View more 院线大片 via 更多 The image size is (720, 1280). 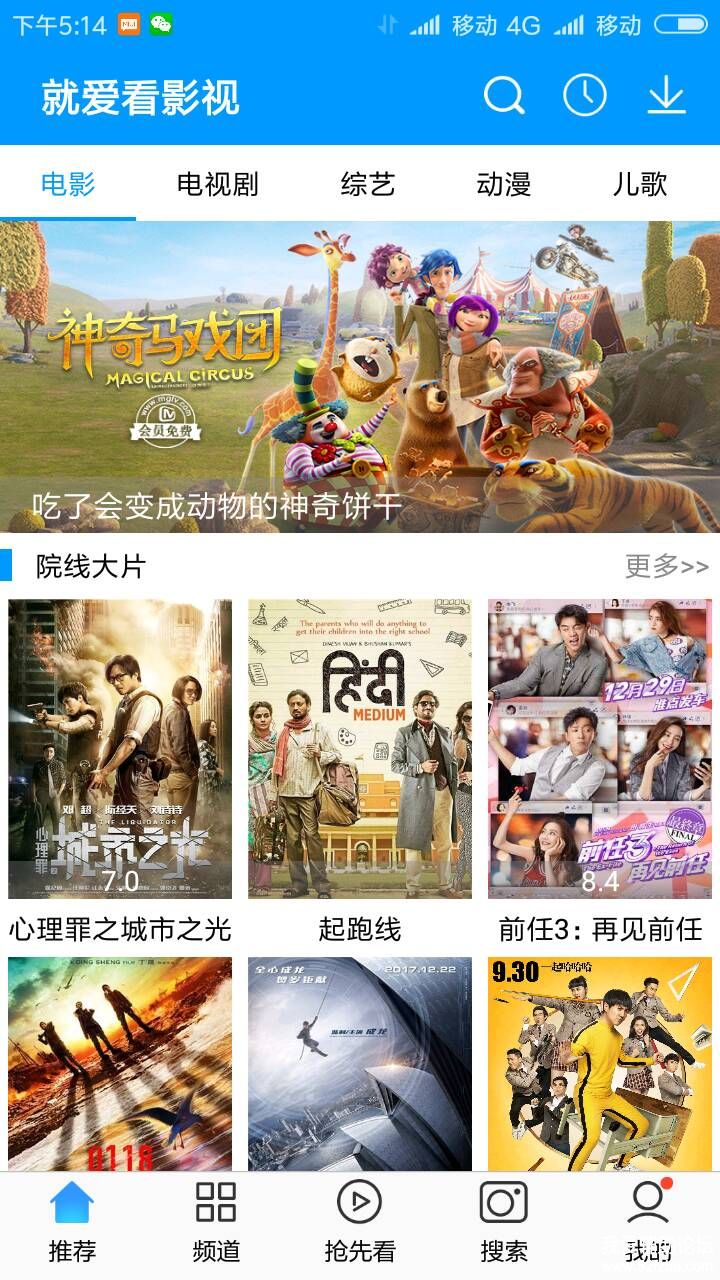pyautogui.click(x=666, y=566)
